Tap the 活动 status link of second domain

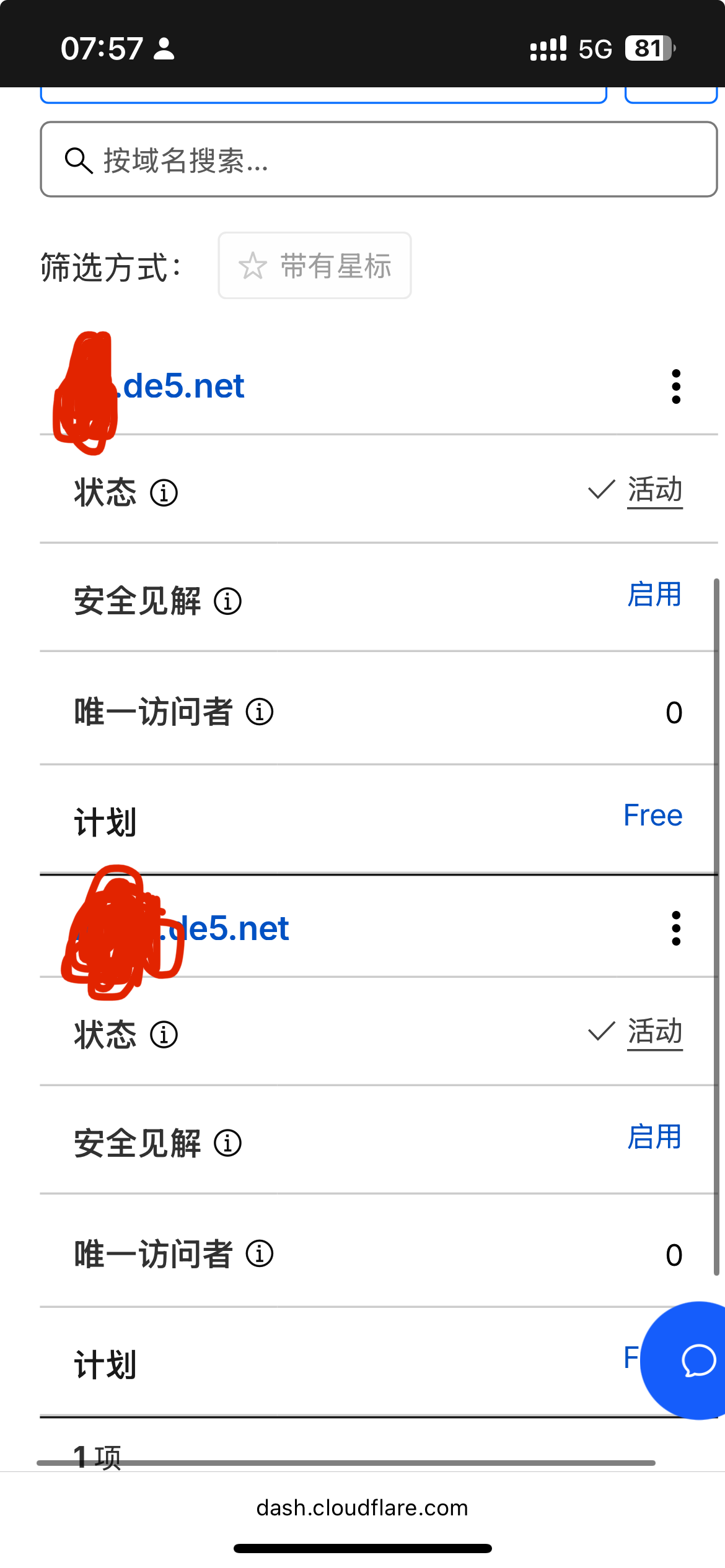654,1032
